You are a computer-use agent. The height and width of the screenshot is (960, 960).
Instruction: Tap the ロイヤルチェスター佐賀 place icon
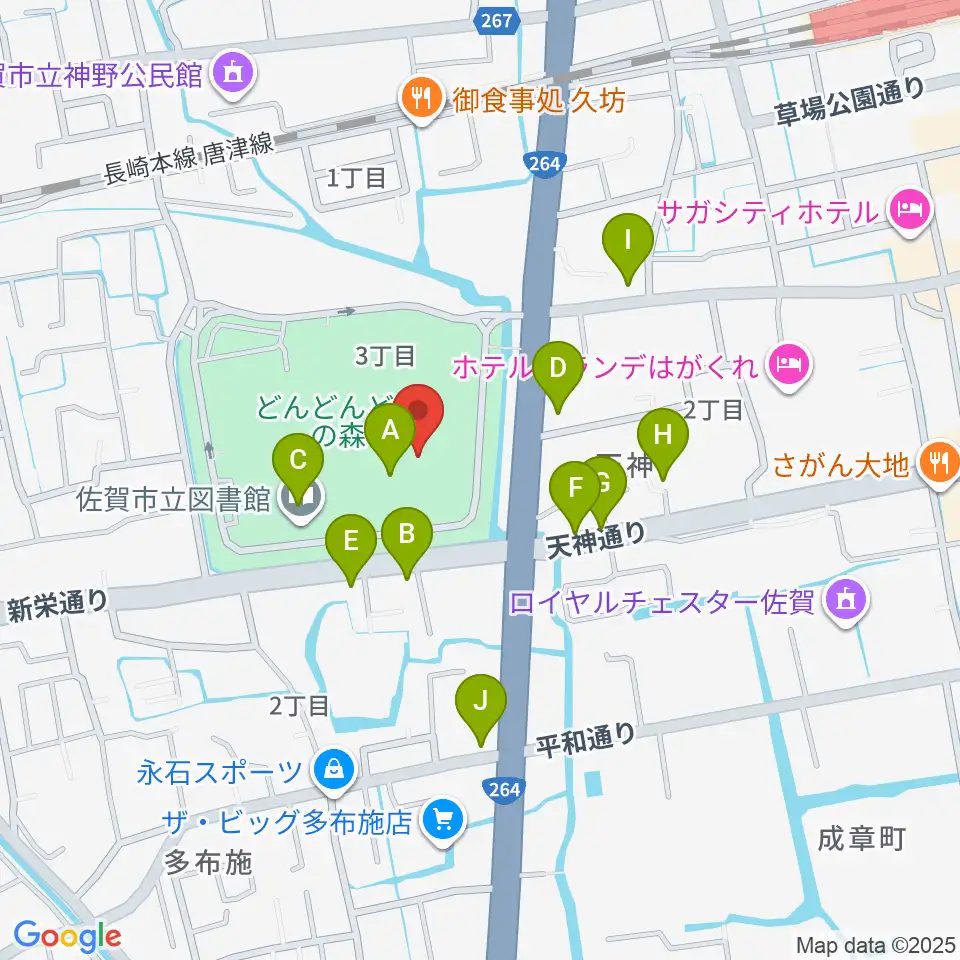[847, 602]
